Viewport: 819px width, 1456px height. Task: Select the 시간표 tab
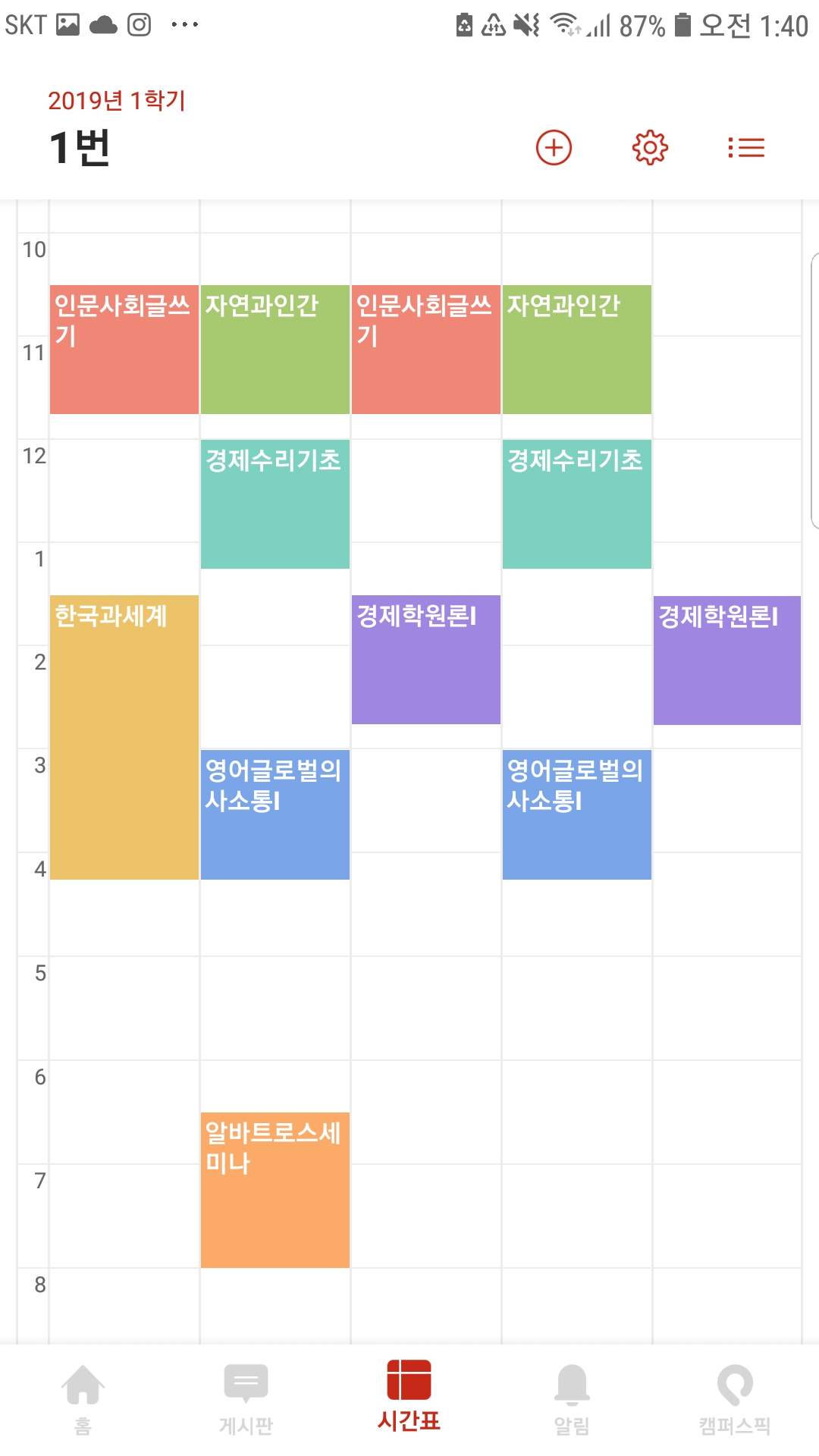click(409, 1395)
